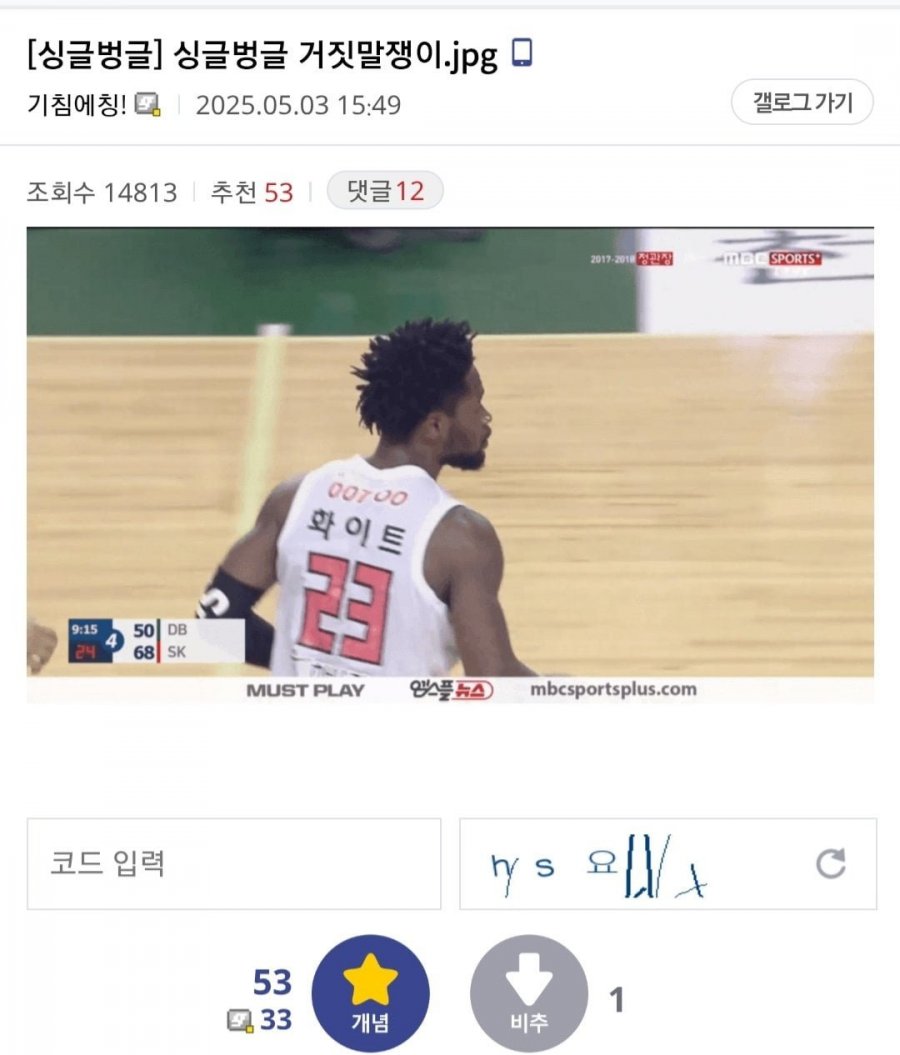
Task: Recommend the post with 개념 star
Action: pyautogui.click(x=371, y=993)
